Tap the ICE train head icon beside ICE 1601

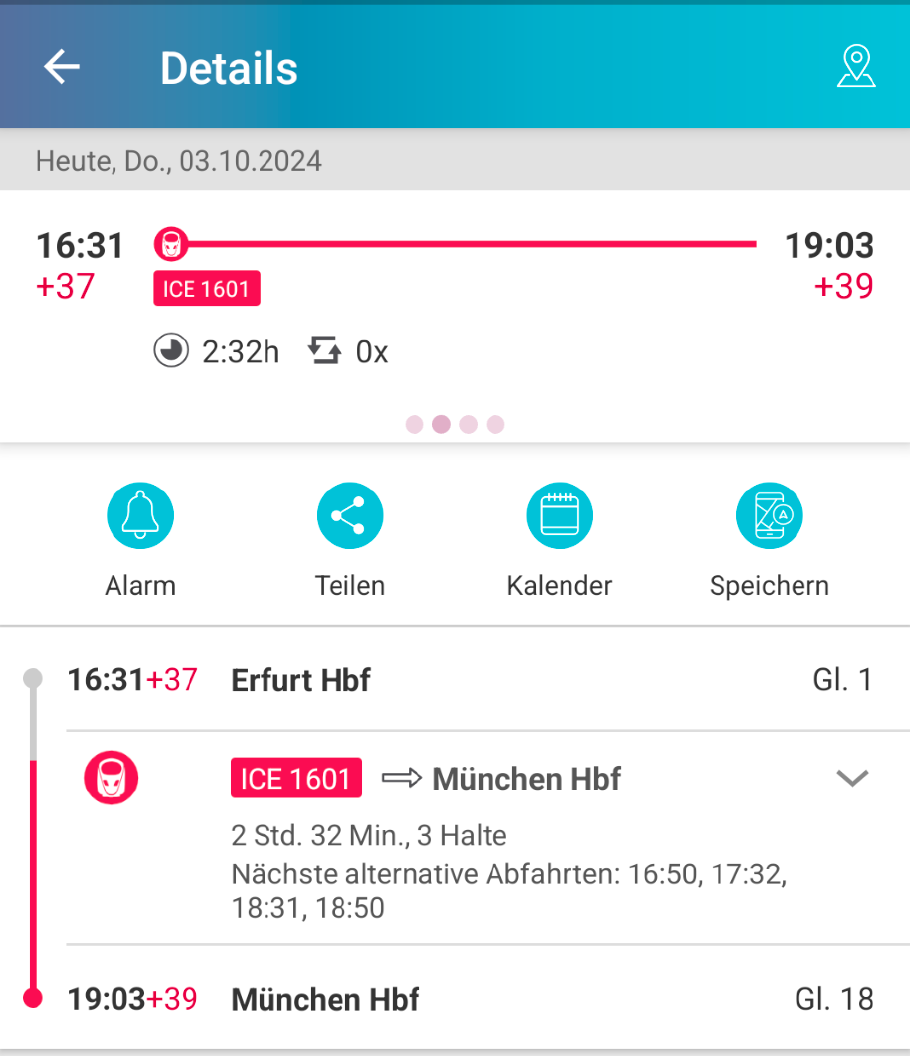point(110,777)
